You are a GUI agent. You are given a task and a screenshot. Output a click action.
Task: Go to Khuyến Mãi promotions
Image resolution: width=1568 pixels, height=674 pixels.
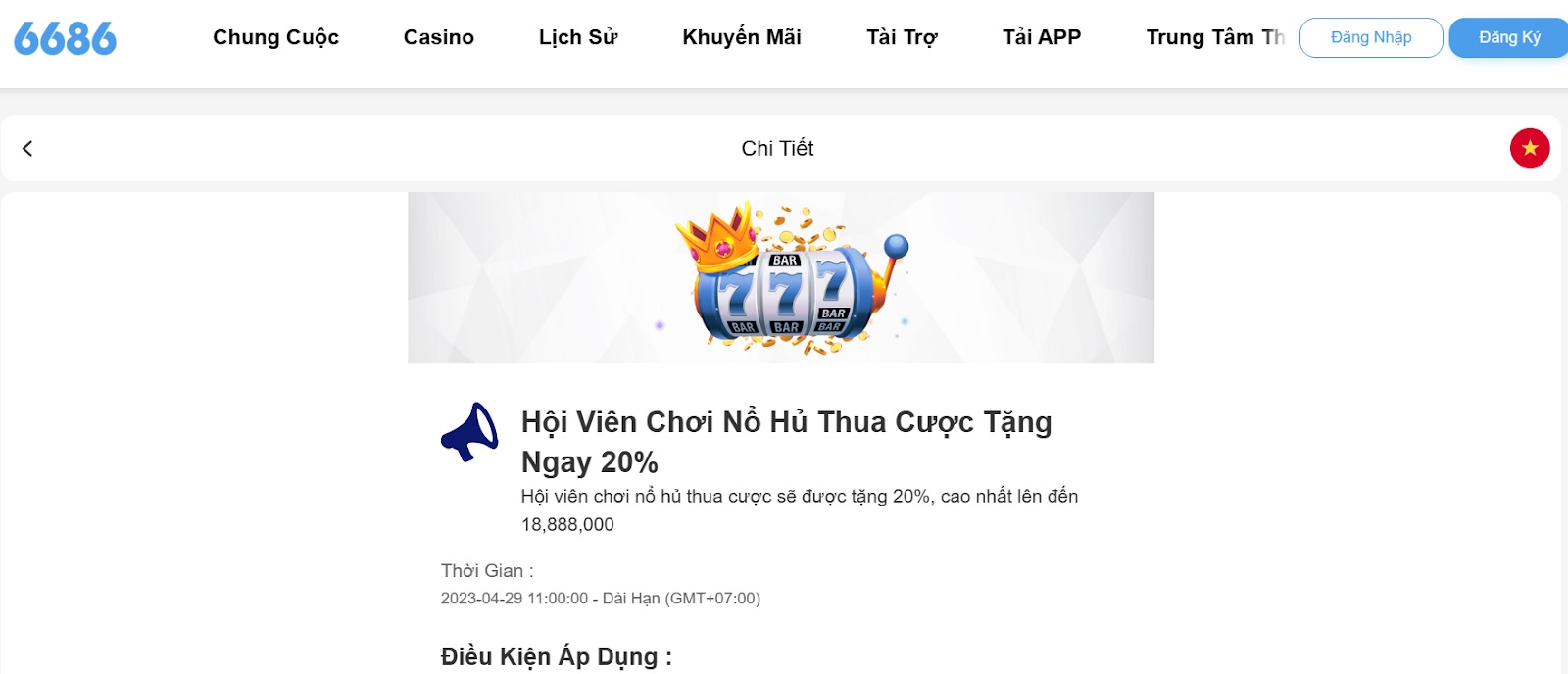[x=741, y=37]
